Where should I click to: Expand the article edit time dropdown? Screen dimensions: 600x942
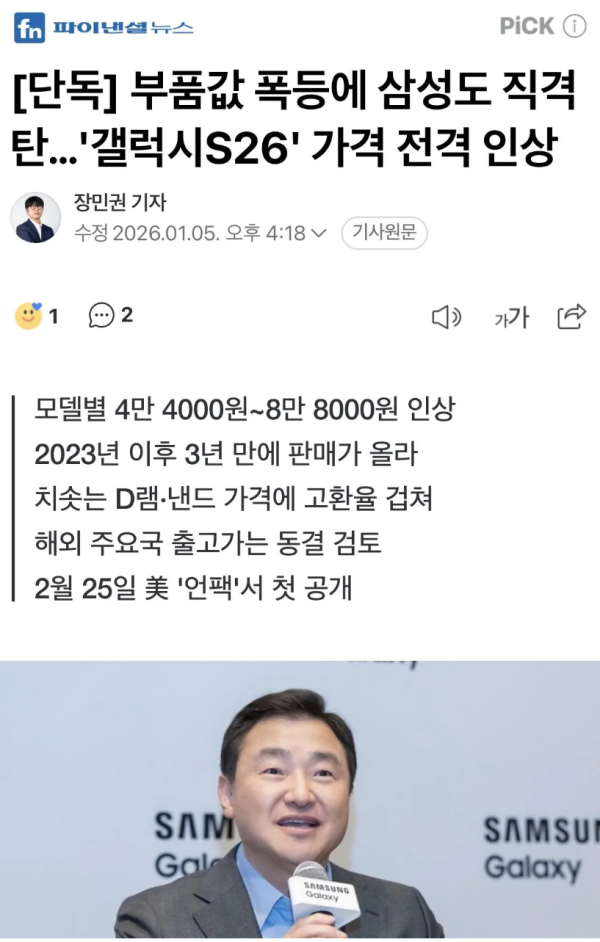pos(319,234)
